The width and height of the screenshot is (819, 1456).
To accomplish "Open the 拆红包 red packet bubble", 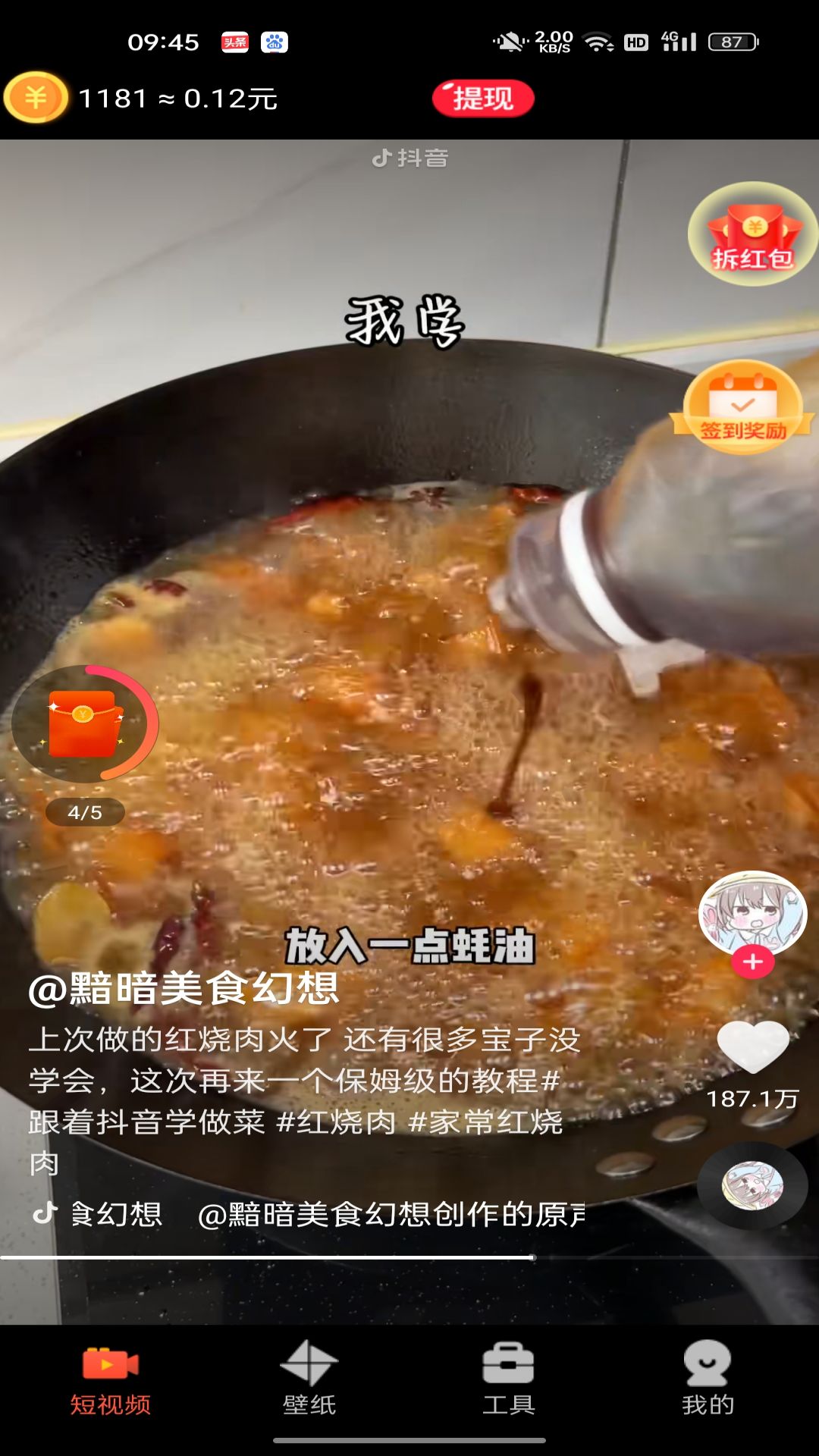I will pyautogui.click(x=752, y=234).
